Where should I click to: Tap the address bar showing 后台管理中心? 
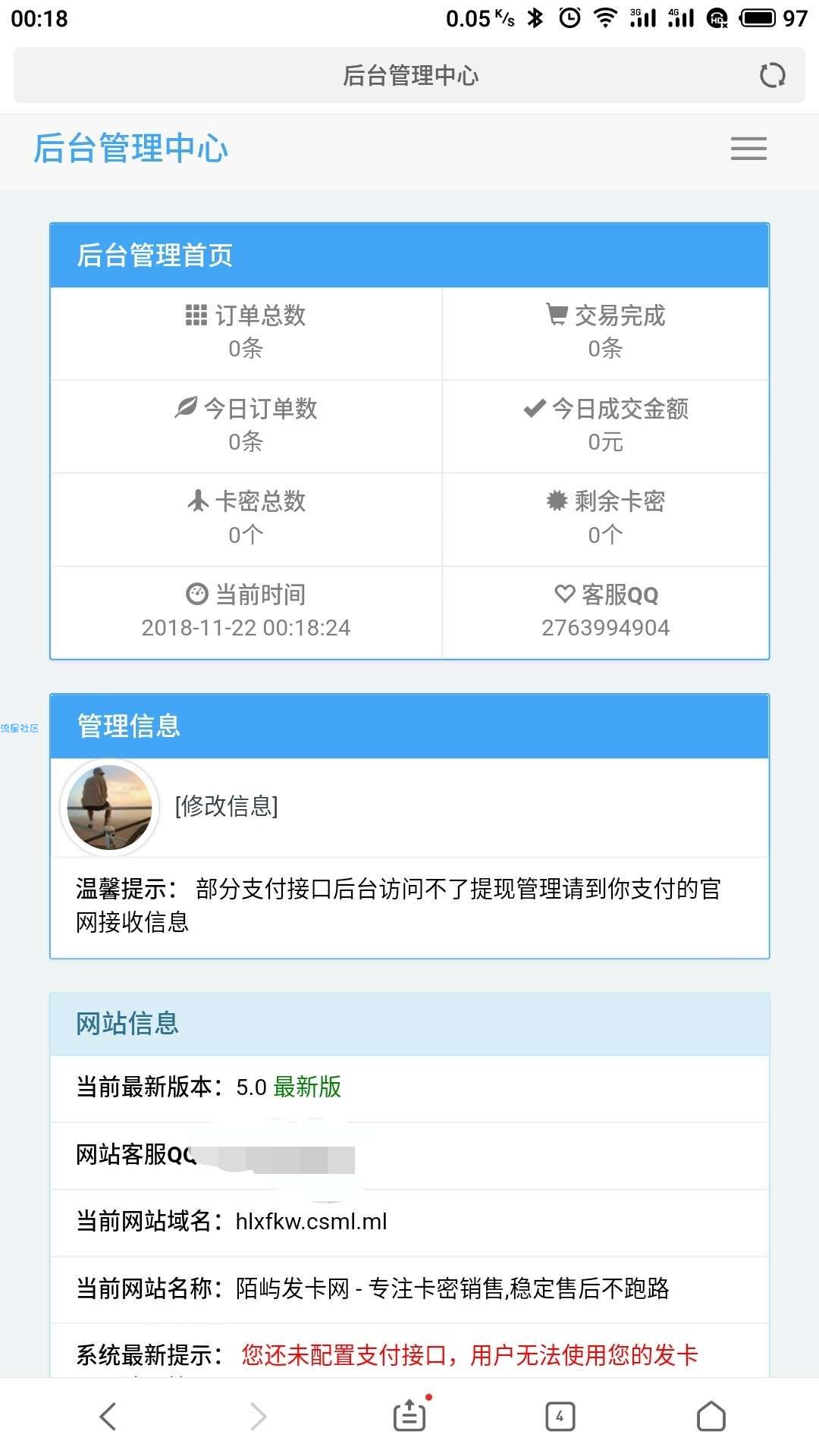(x=409, y=76)
